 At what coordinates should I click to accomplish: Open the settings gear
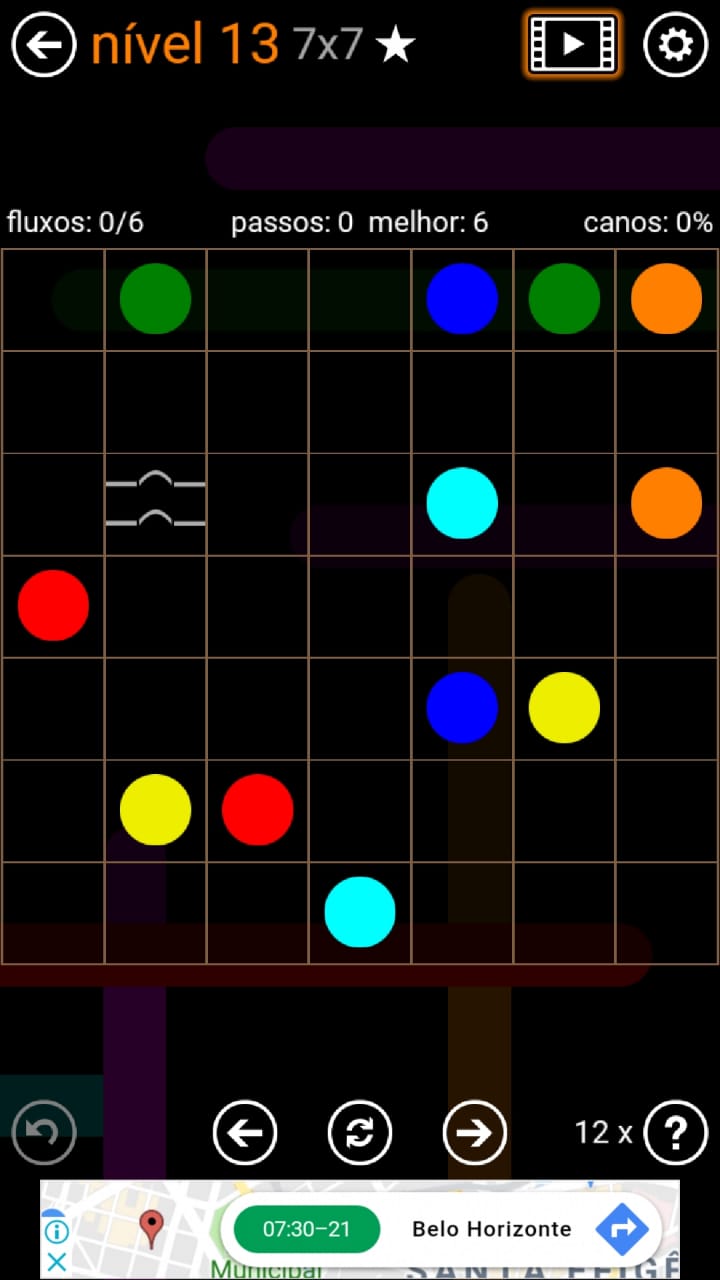click(676, 45)
